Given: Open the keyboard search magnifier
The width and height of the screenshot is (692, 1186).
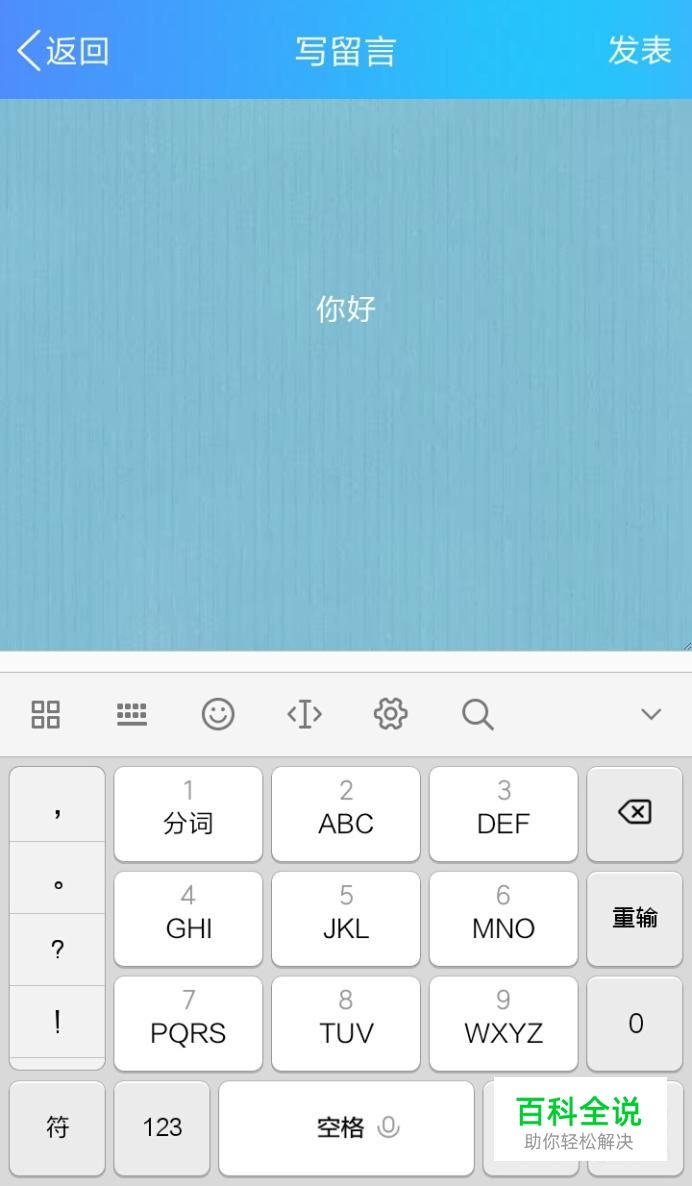Looking at the screenshot, I should tap(477, 714).
